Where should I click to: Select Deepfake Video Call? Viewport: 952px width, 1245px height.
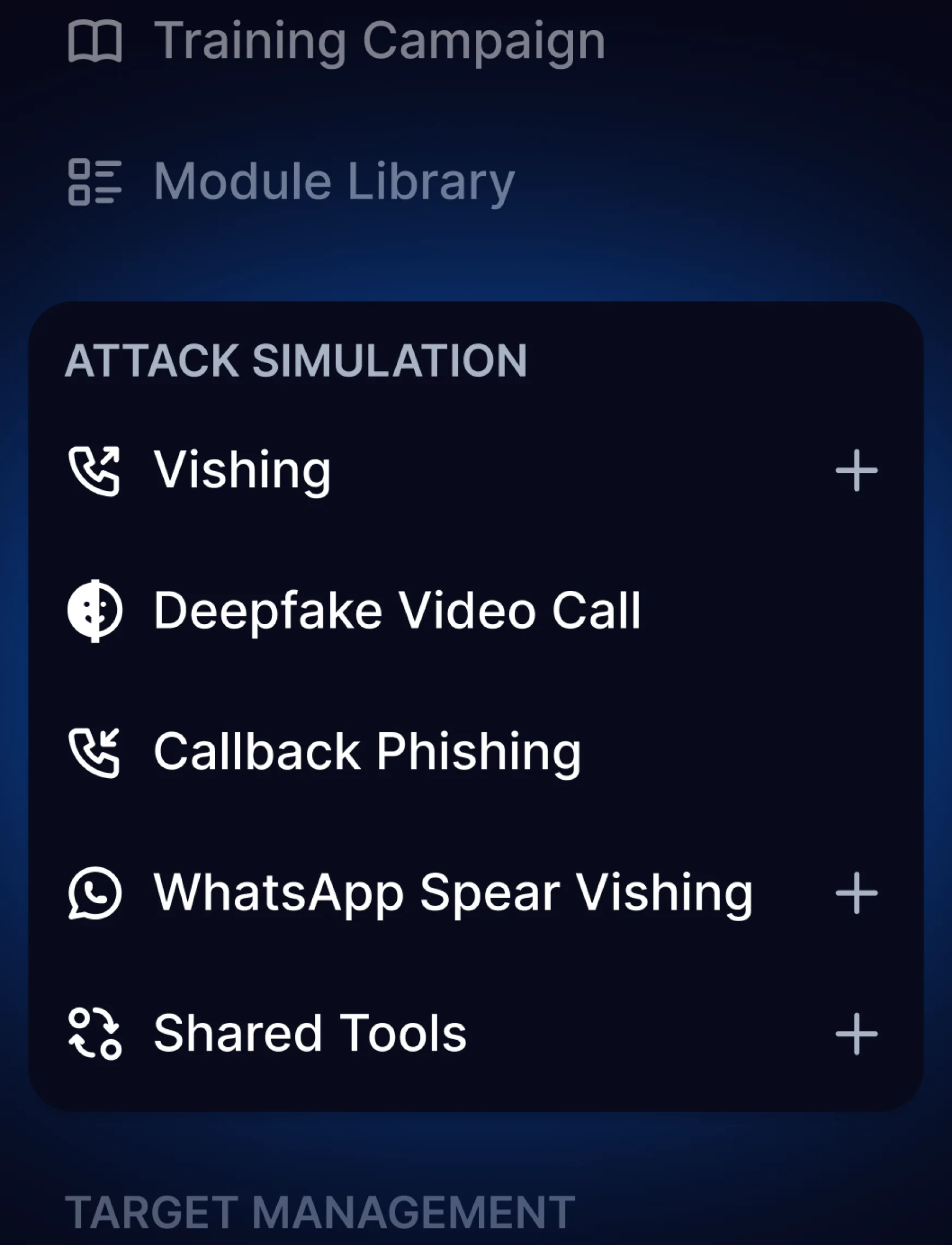tap(397, 611)
